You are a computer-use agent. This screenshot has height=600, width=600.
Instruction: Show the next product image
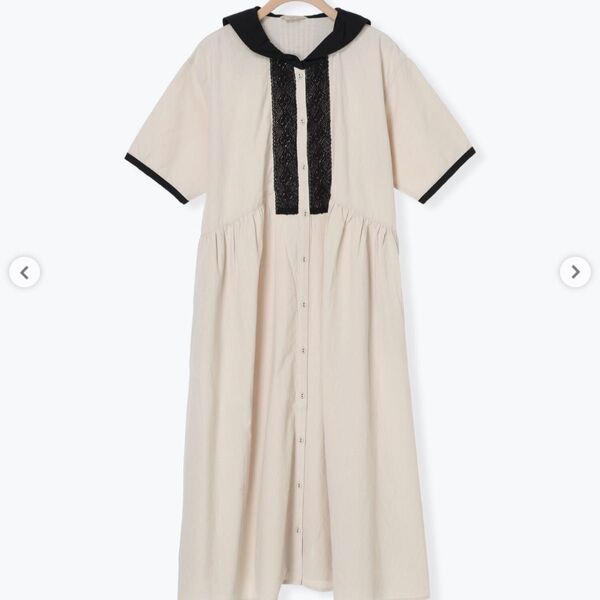pyautogui.click(x=575, y=272)
